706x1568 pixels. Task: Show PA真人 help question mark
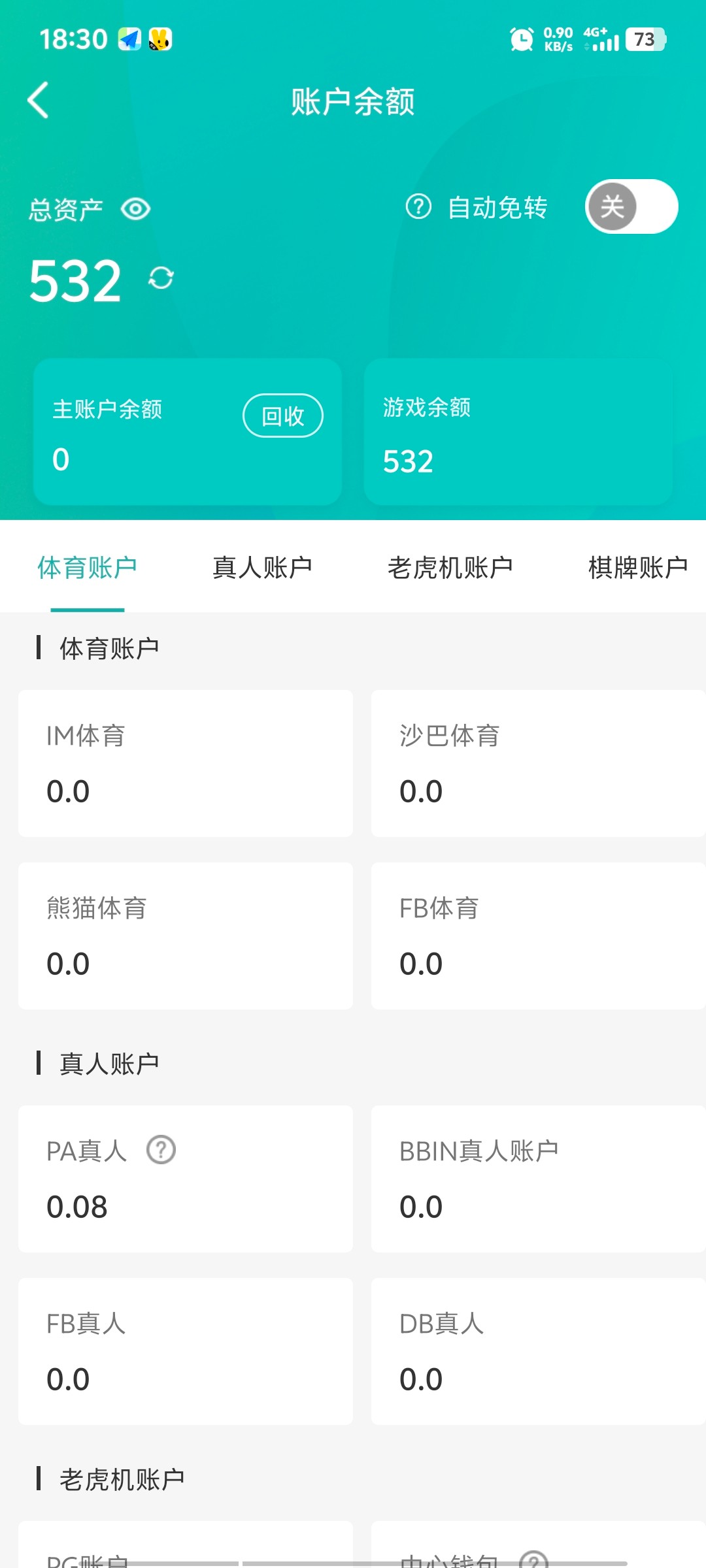point(161,1150)
